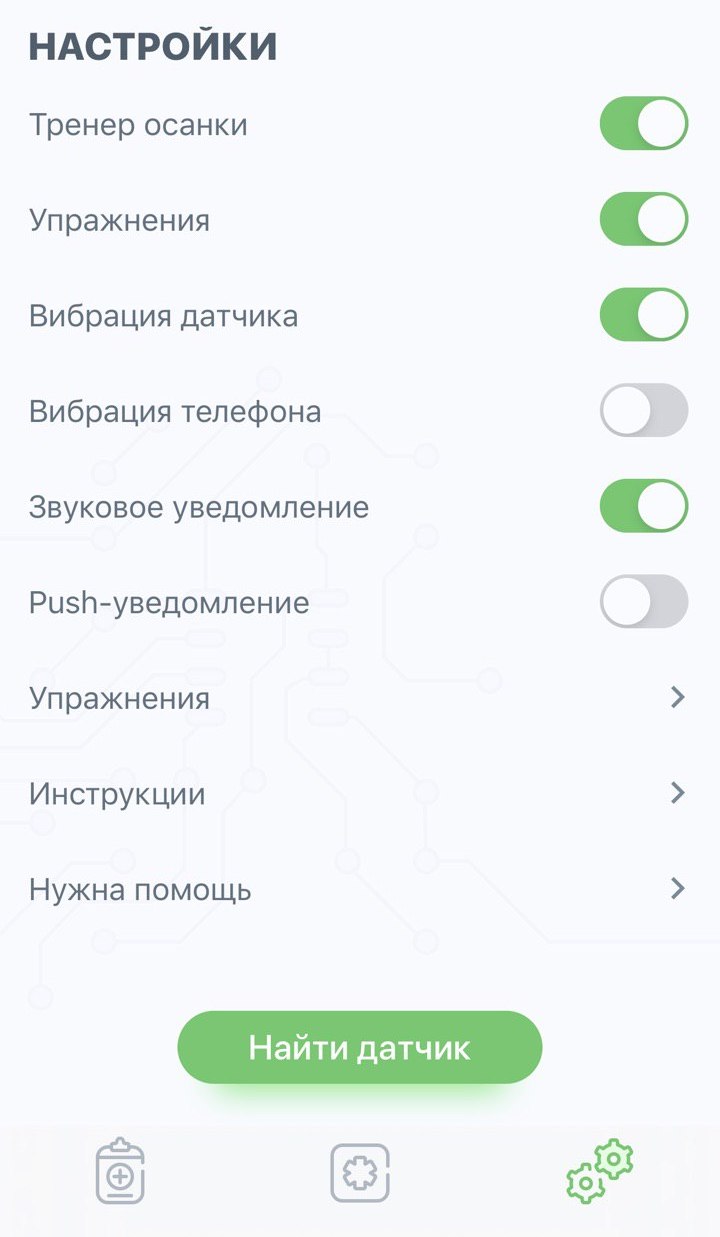Select the gears settings tab
Viewport: 720px width, 1237px height.
[x=600, y=1172]
